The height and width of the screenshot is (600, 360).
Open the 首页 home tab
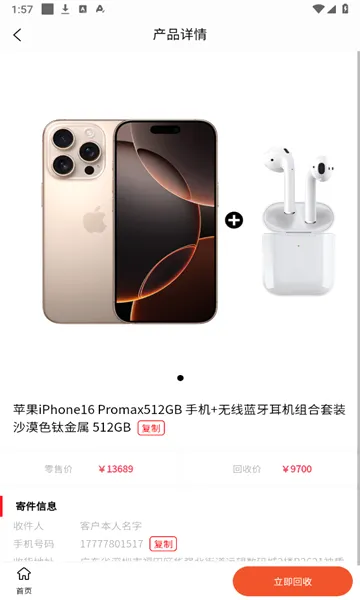point(24,580)
